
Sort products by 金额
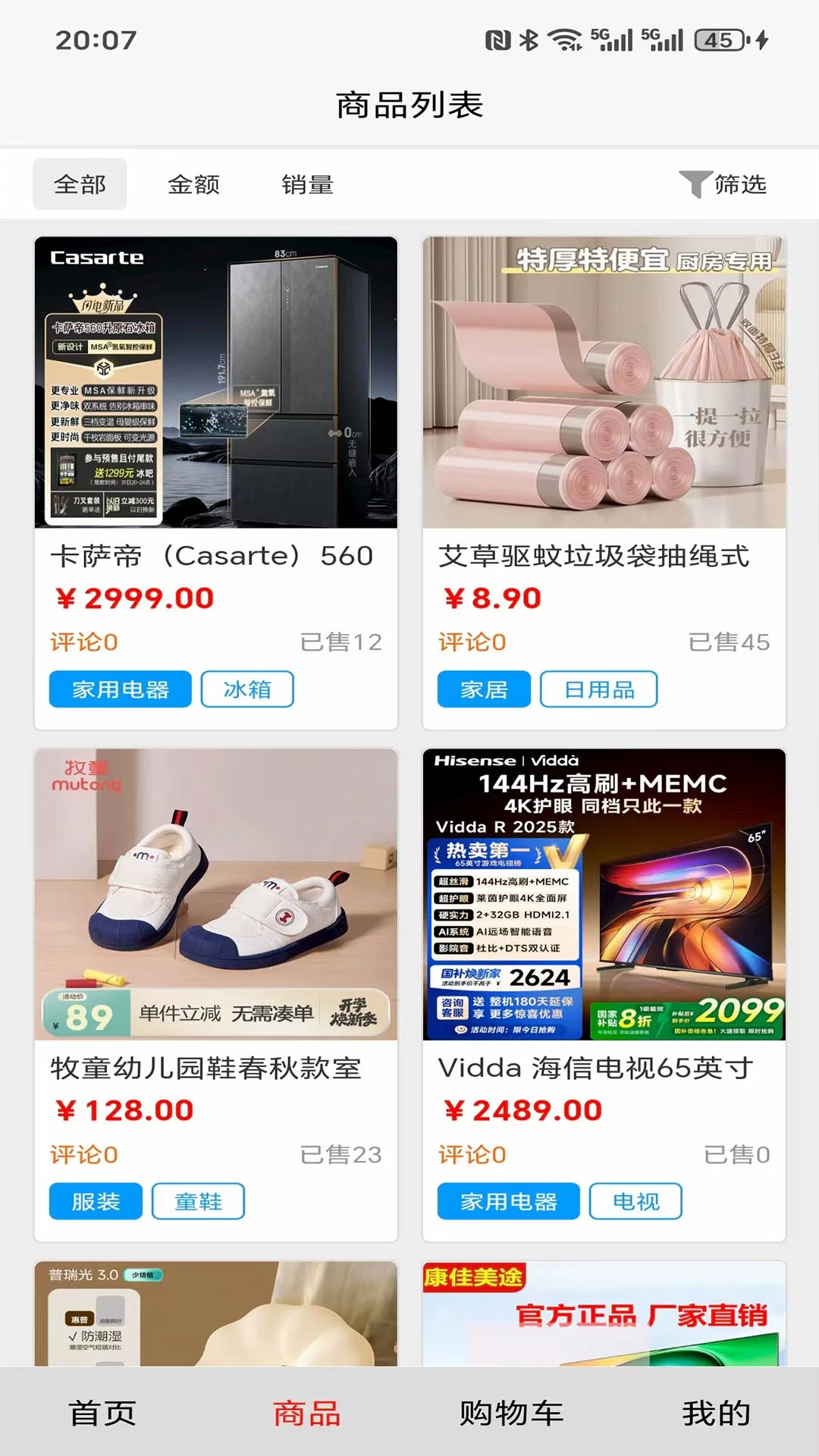pyautogui.click(x=194, y=184)
